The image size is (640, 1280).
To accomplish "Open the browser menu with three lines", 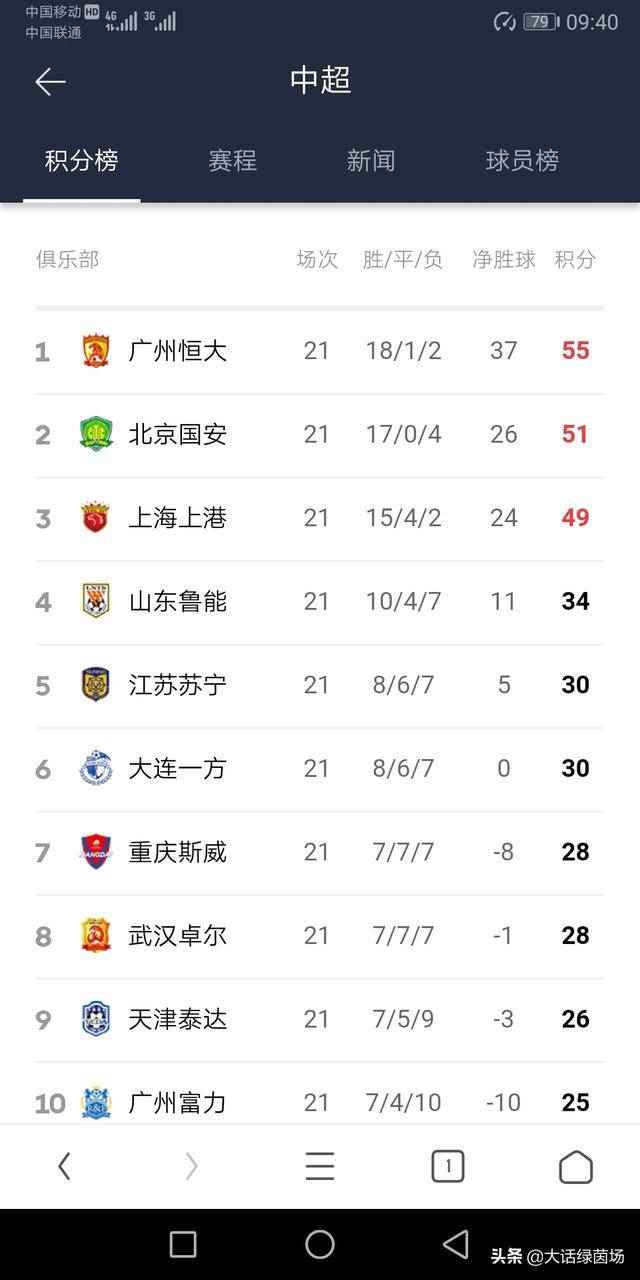I will 320,1166.
